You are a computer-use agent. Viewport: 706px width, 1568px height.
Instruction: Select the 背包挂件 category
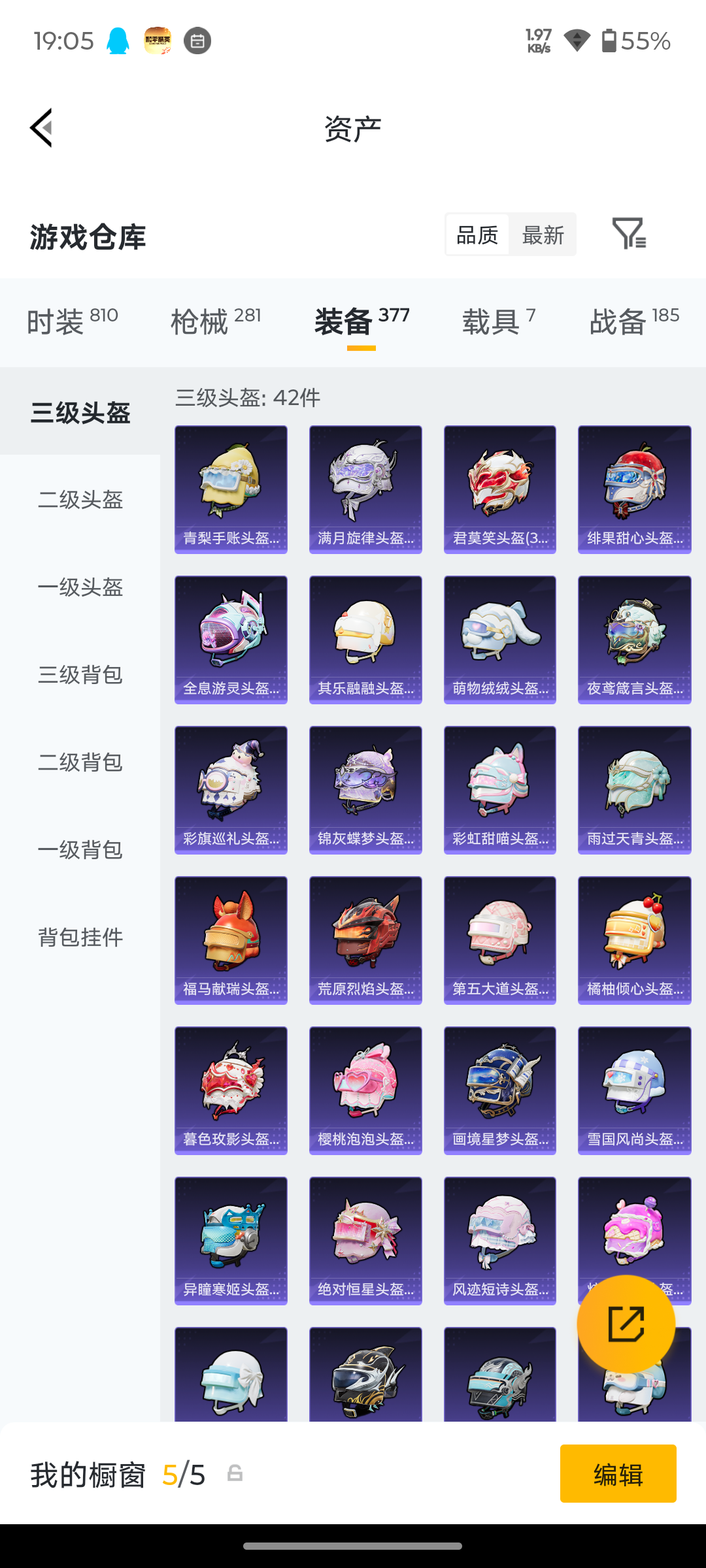pyautogui.click(x=80, y=938)
